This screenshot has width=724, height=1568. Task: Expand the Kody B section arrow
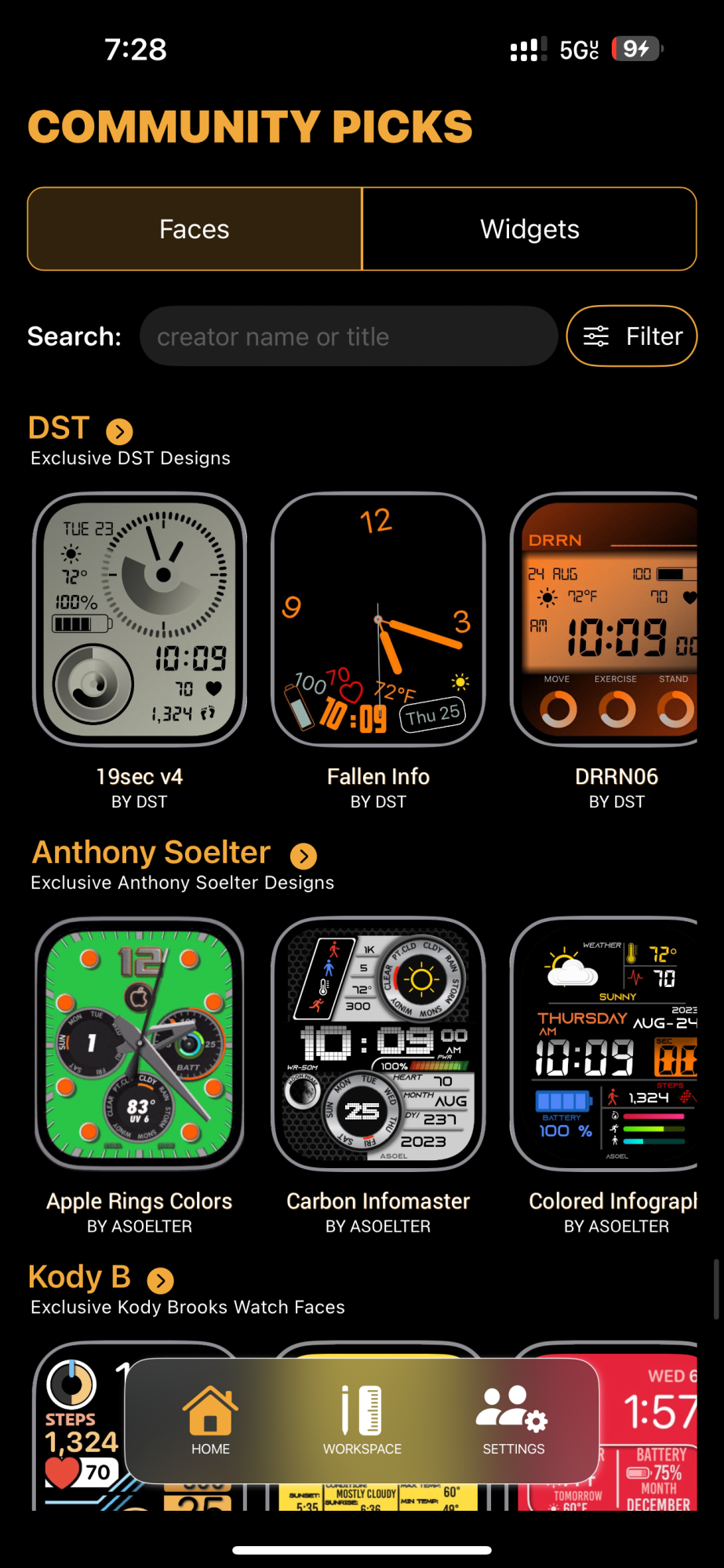point(161,1280)
